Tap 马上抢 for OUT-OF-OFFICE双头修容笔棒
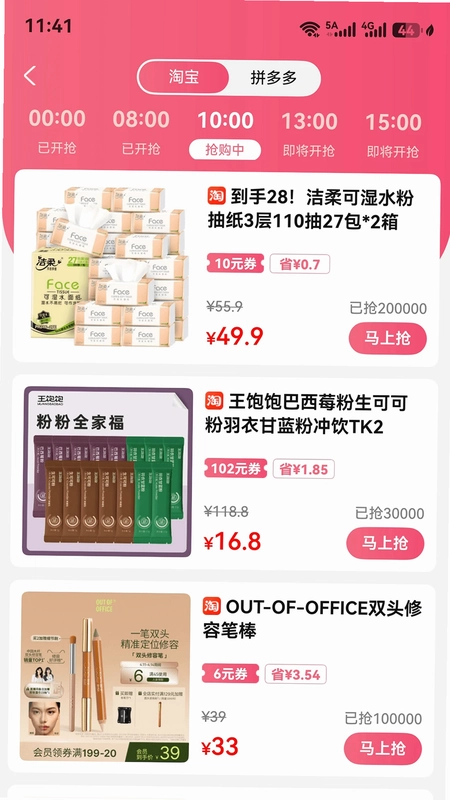The width and height of the screenshot is (450, 800). 383,748
